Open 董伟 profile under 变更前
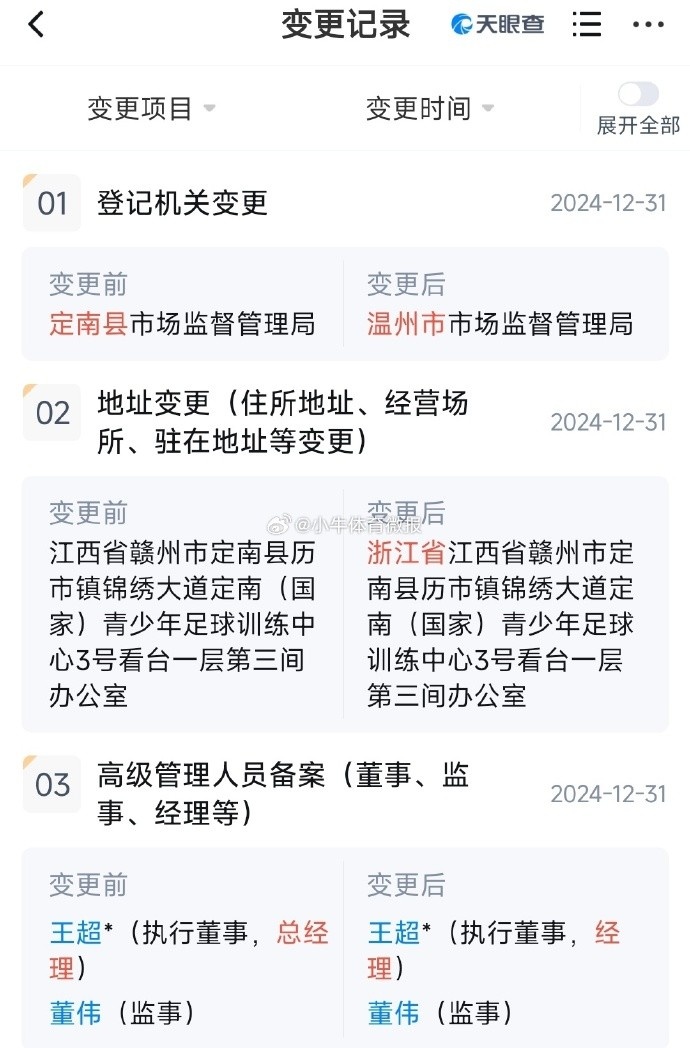 coord(76,1013)
